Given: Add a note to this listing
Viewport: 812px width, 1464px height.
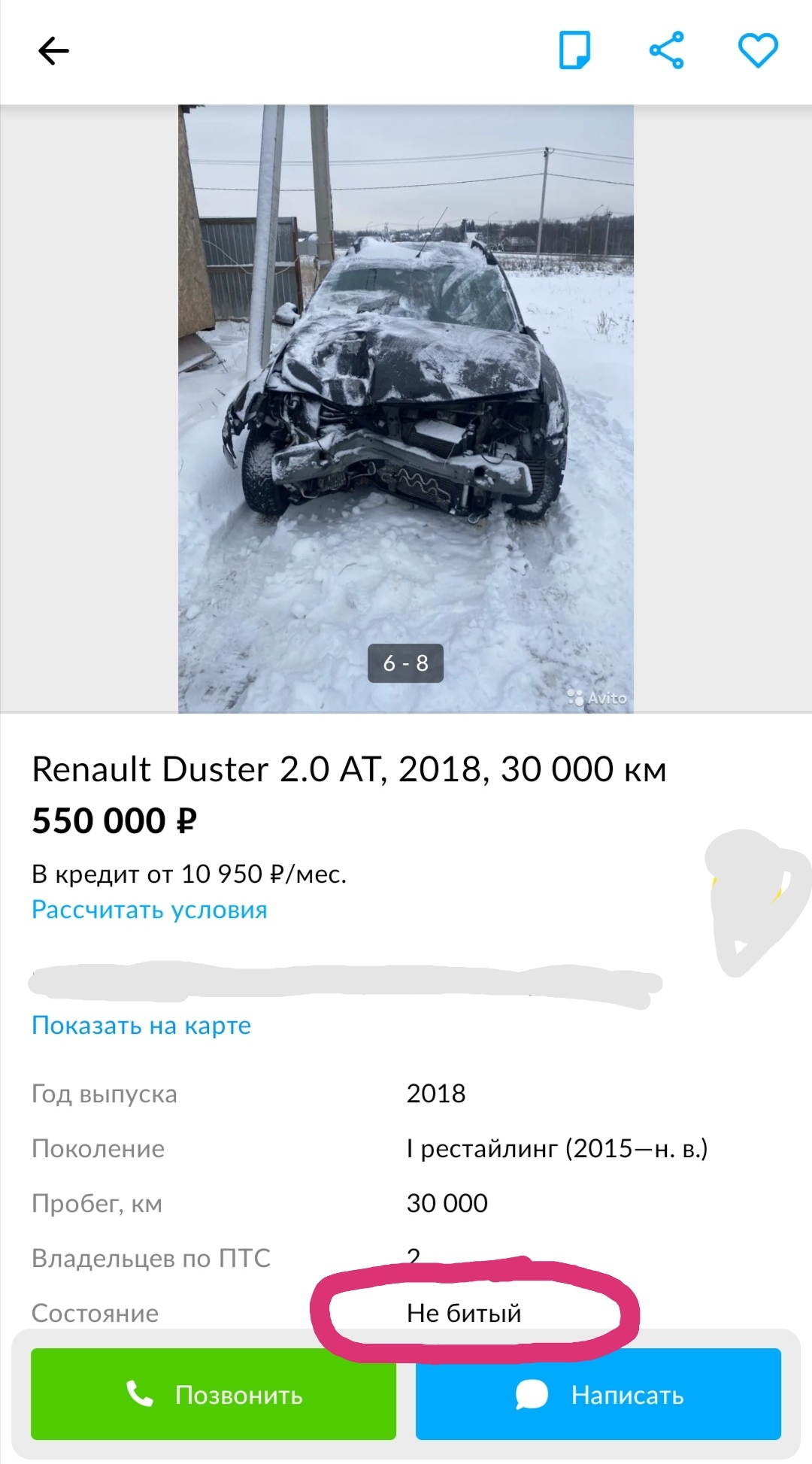Looking at the screenshot, I should (574, 50).
